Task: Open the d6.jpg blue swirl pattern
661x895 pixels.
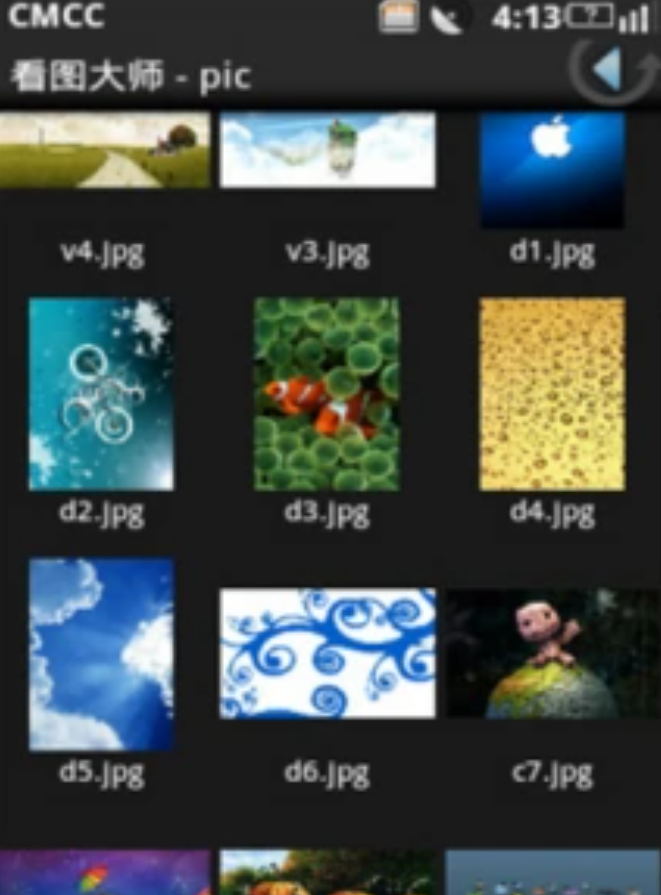Action: [327, 653]
